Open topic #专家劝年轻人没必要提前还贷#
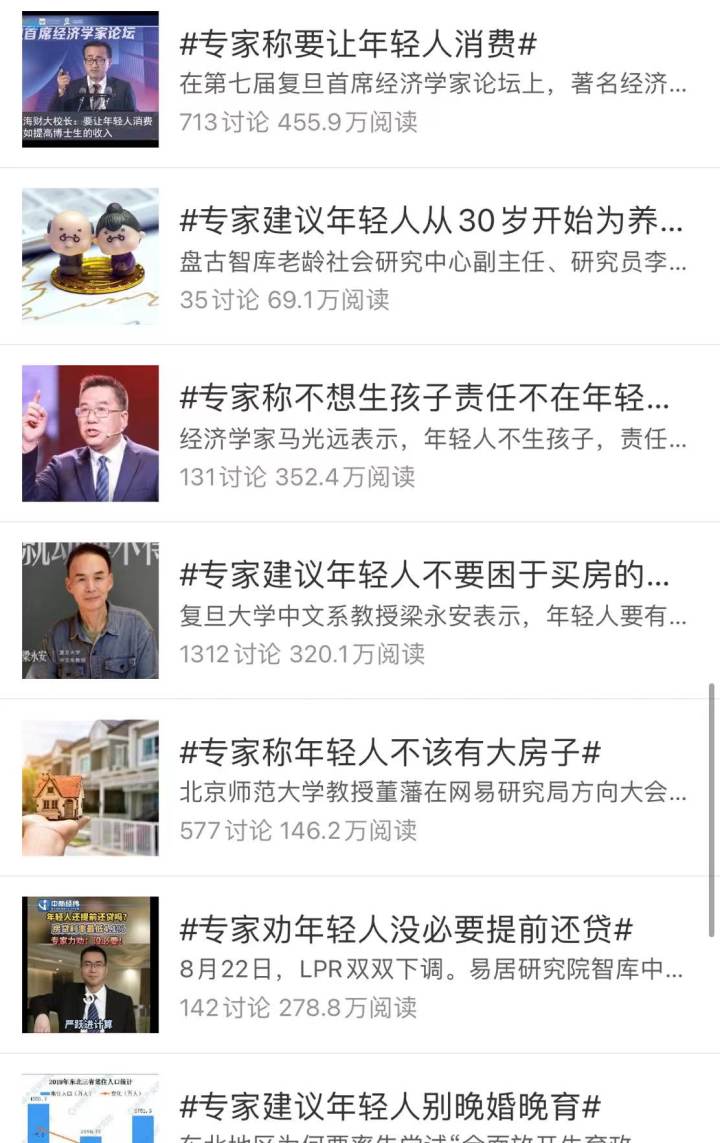The image size is (720, 1143). [x=406, y=929]
